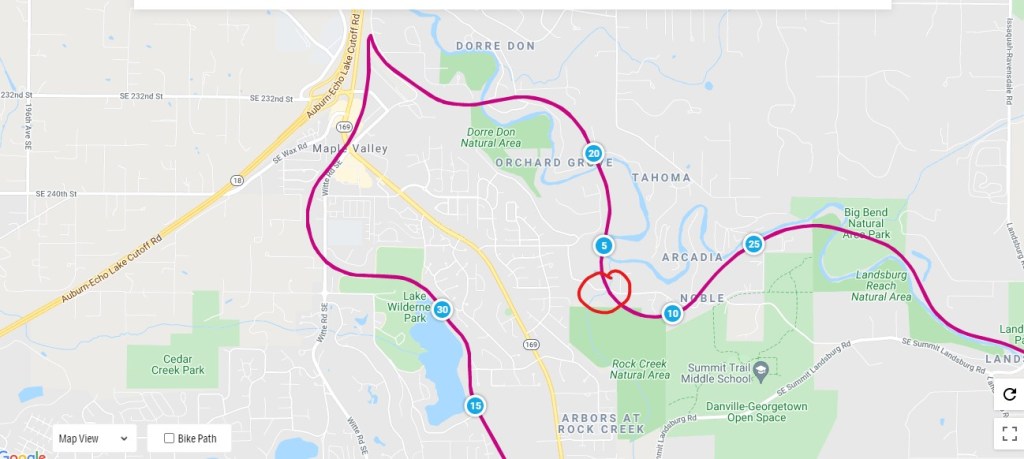Screen dimensions: 1024x459
Task: Enable the Bike Path checkbox
Action: coord(169,438)
